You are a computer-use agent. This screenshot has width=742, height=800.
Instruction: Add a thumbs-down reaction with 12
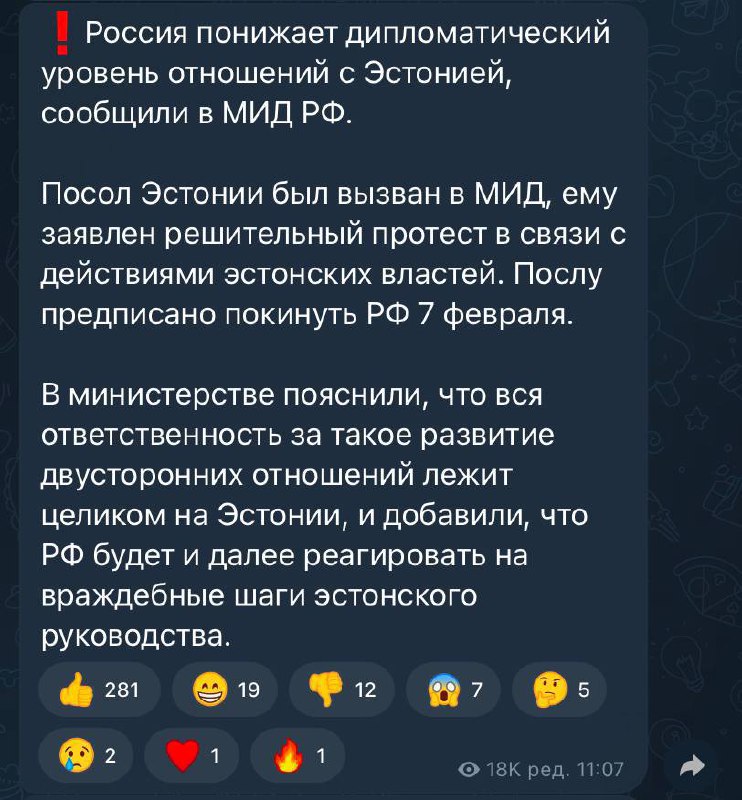coord(340,688)
